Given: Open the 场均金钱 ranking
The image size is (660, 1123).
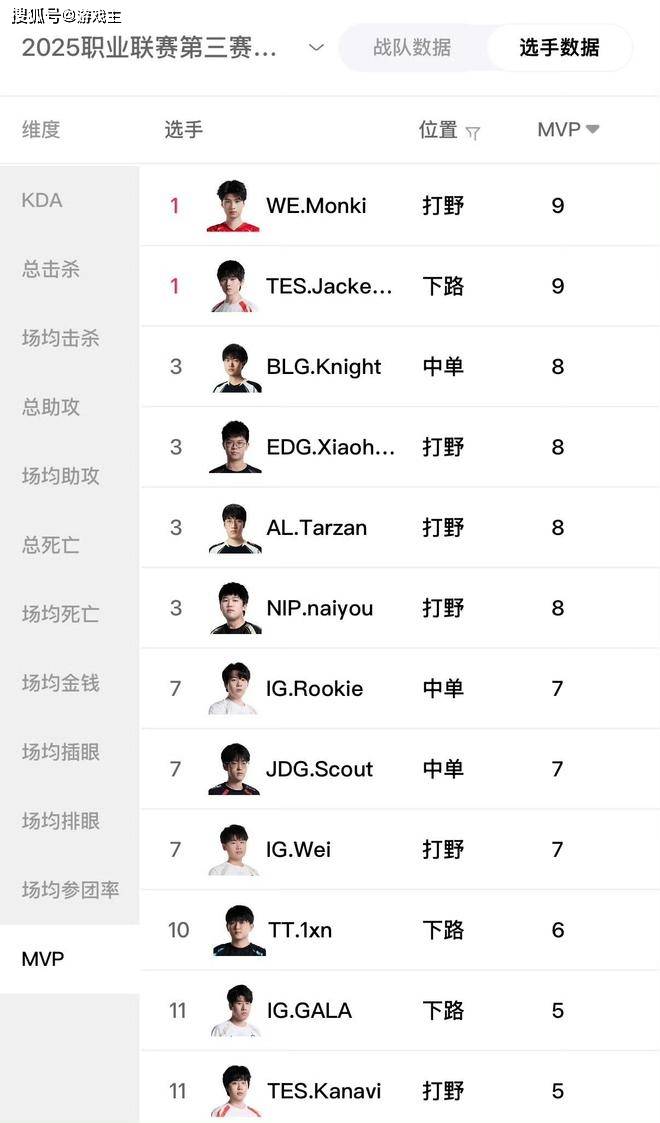Looking at the screenshot, I should [x=61, y=683].
